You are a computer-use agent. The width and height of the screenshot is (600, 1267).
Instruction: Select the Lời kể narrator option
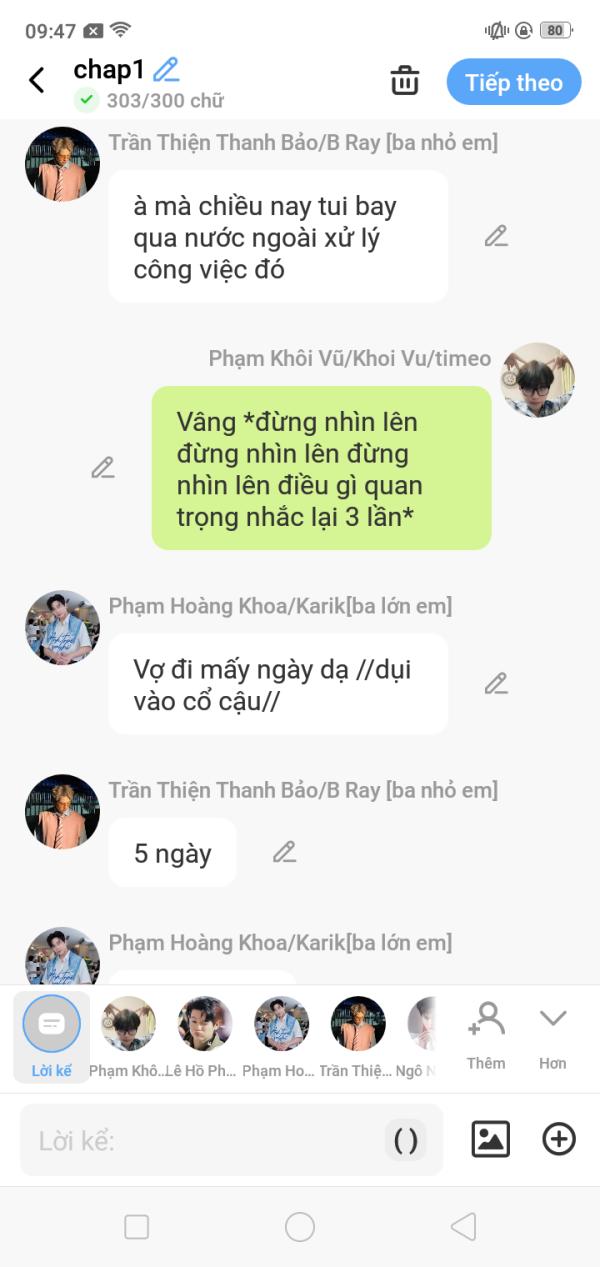point(51,1037)
